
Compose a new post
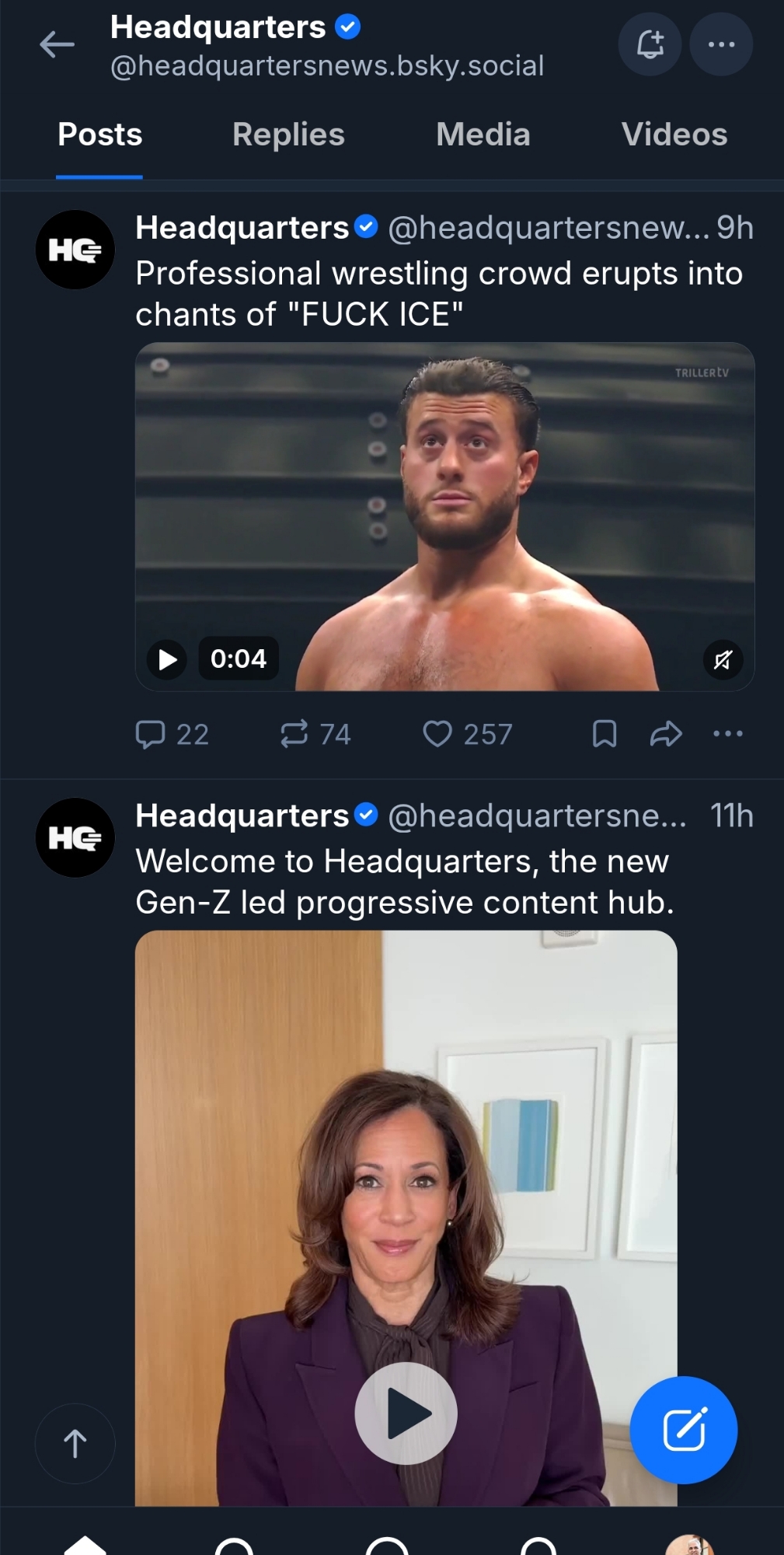click(683, 1429)
